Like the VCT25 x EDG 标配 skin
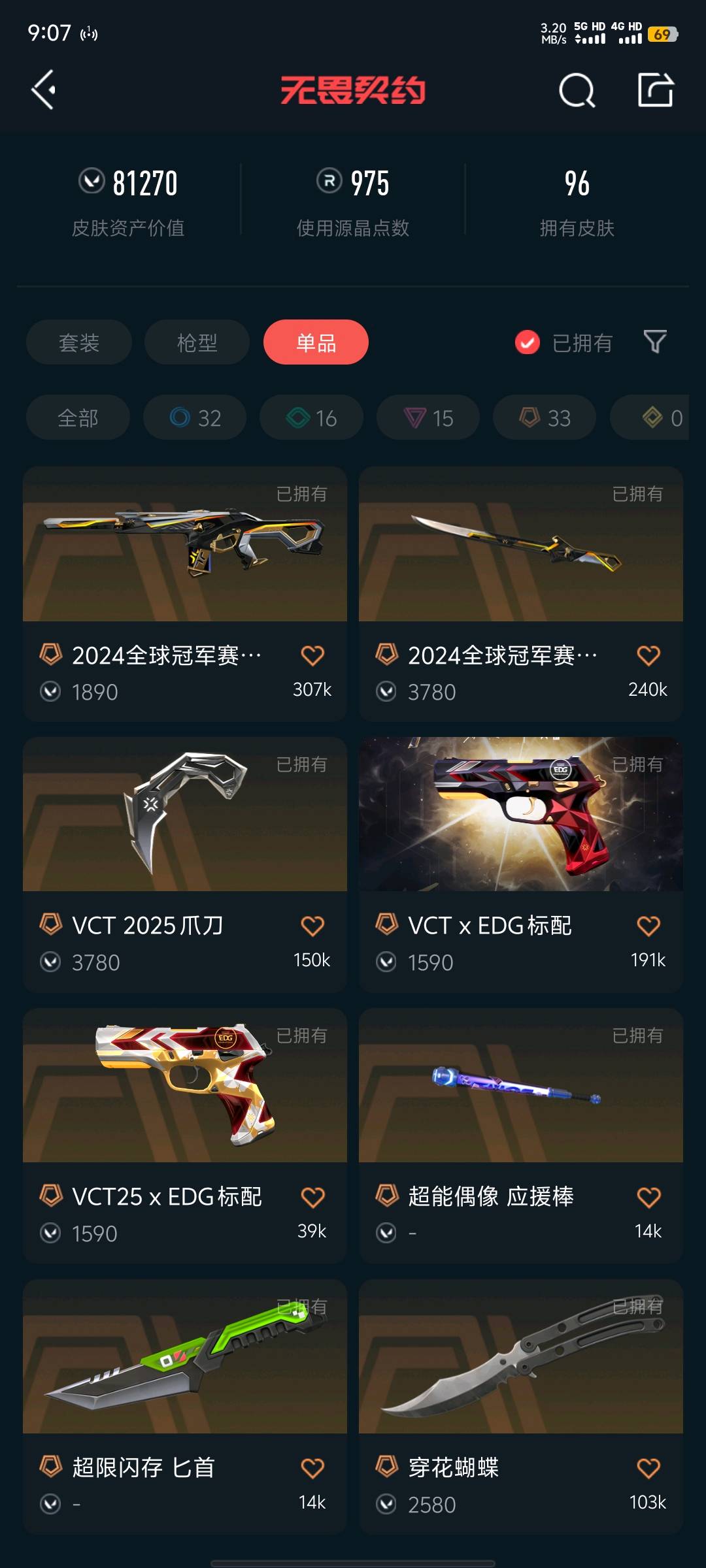 coord(312,1197)
